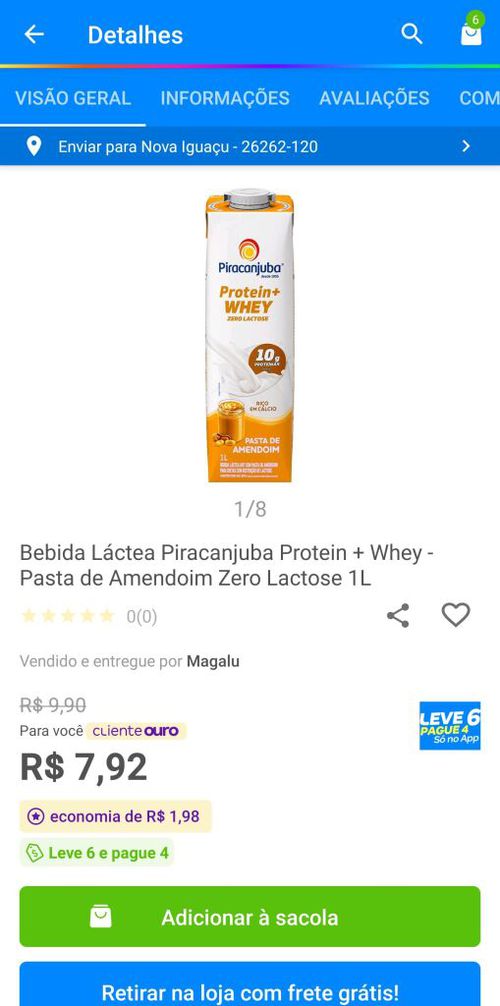Open the Leve 6 Pague 4 promo badge
This screenshot has height=1006, width=500.
pos(450,726)
